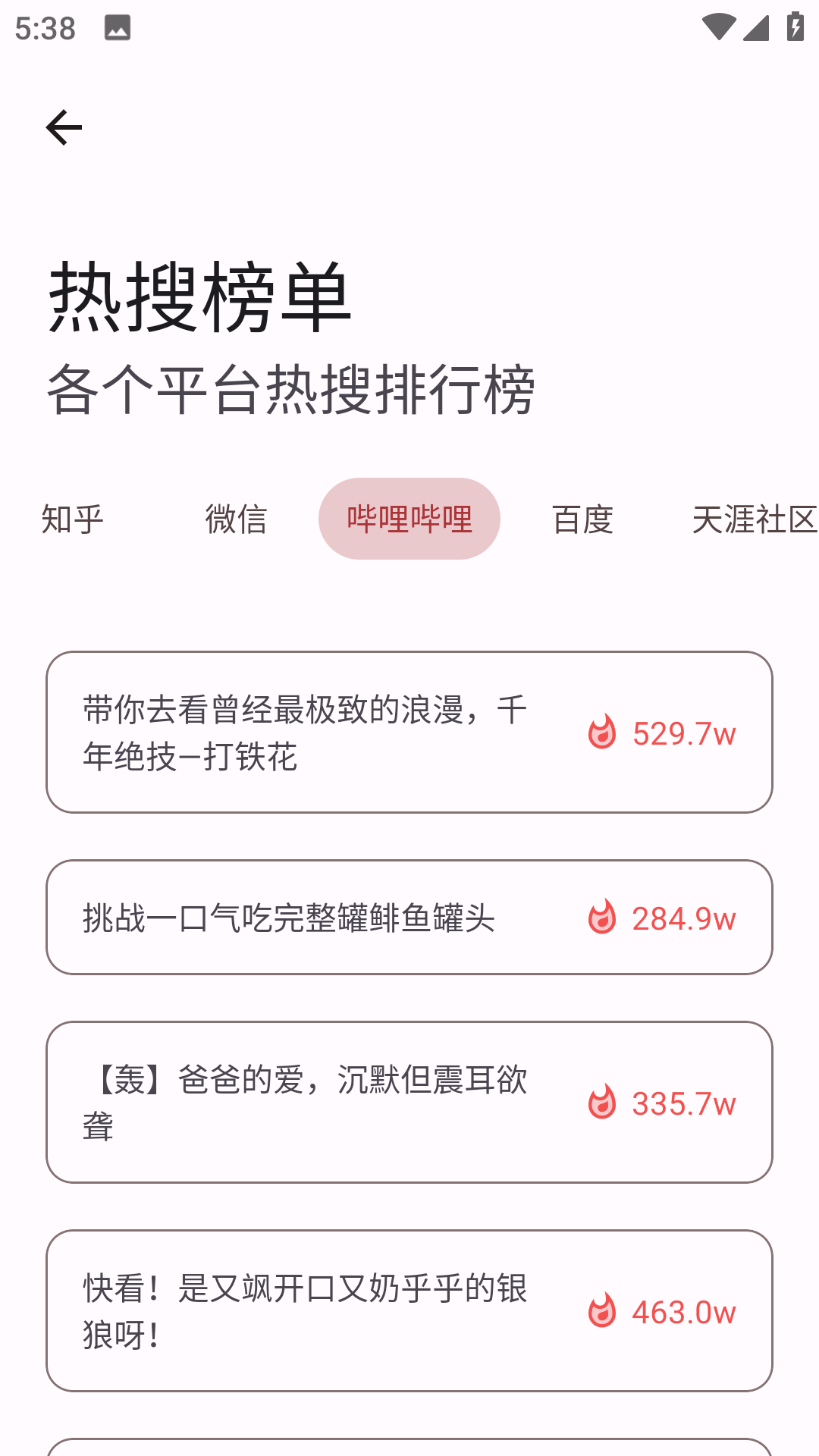The width and height of the screenshot is (819, 1456).
Task: Open the 千年绝技—打铁花 hot search card
Action: coord(409,733)
